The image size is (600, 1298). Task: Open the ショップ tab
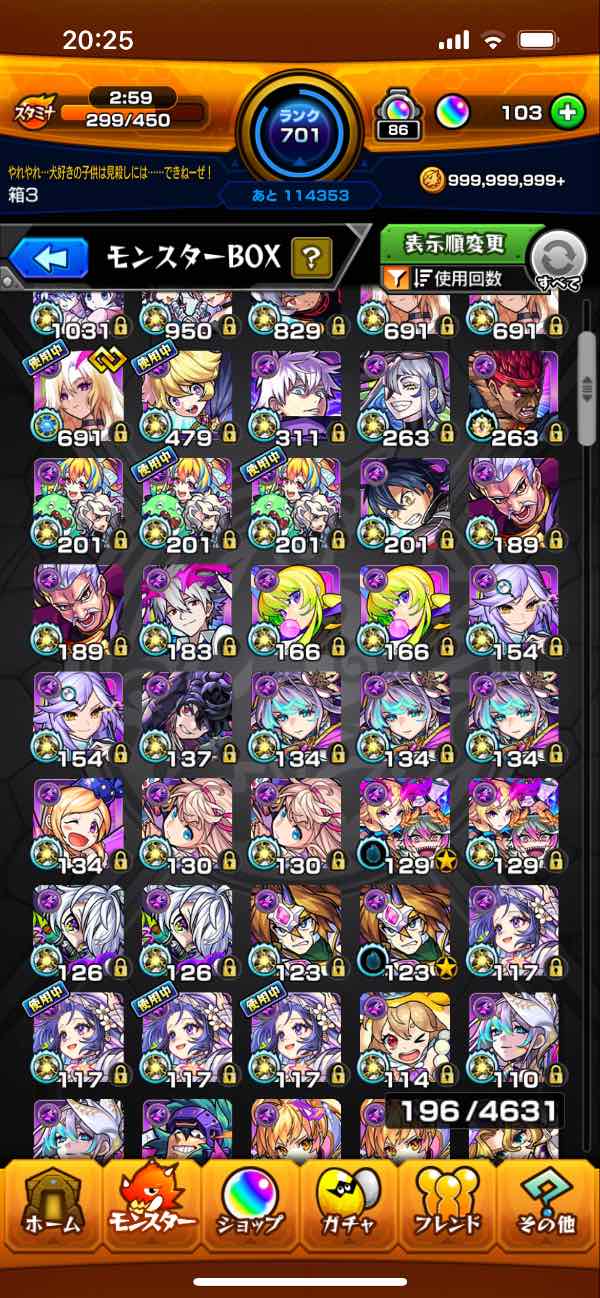point(250,1212)
